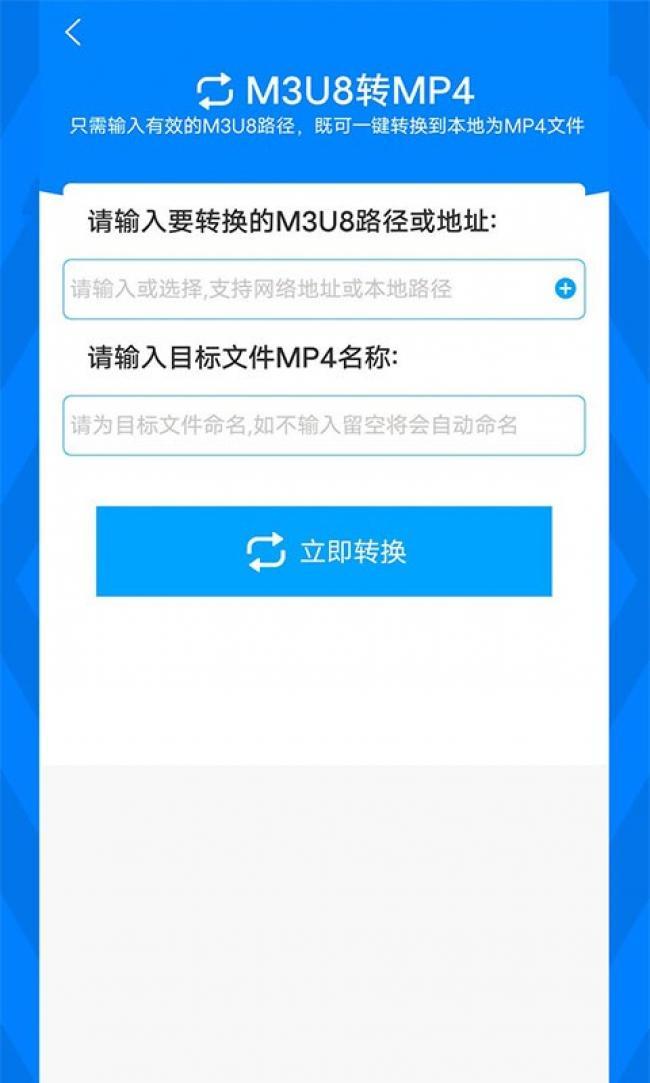Viewport: 650px width, 1083px height.
Task: Focus the MP4 target file name field
Action: coord(323,425)
